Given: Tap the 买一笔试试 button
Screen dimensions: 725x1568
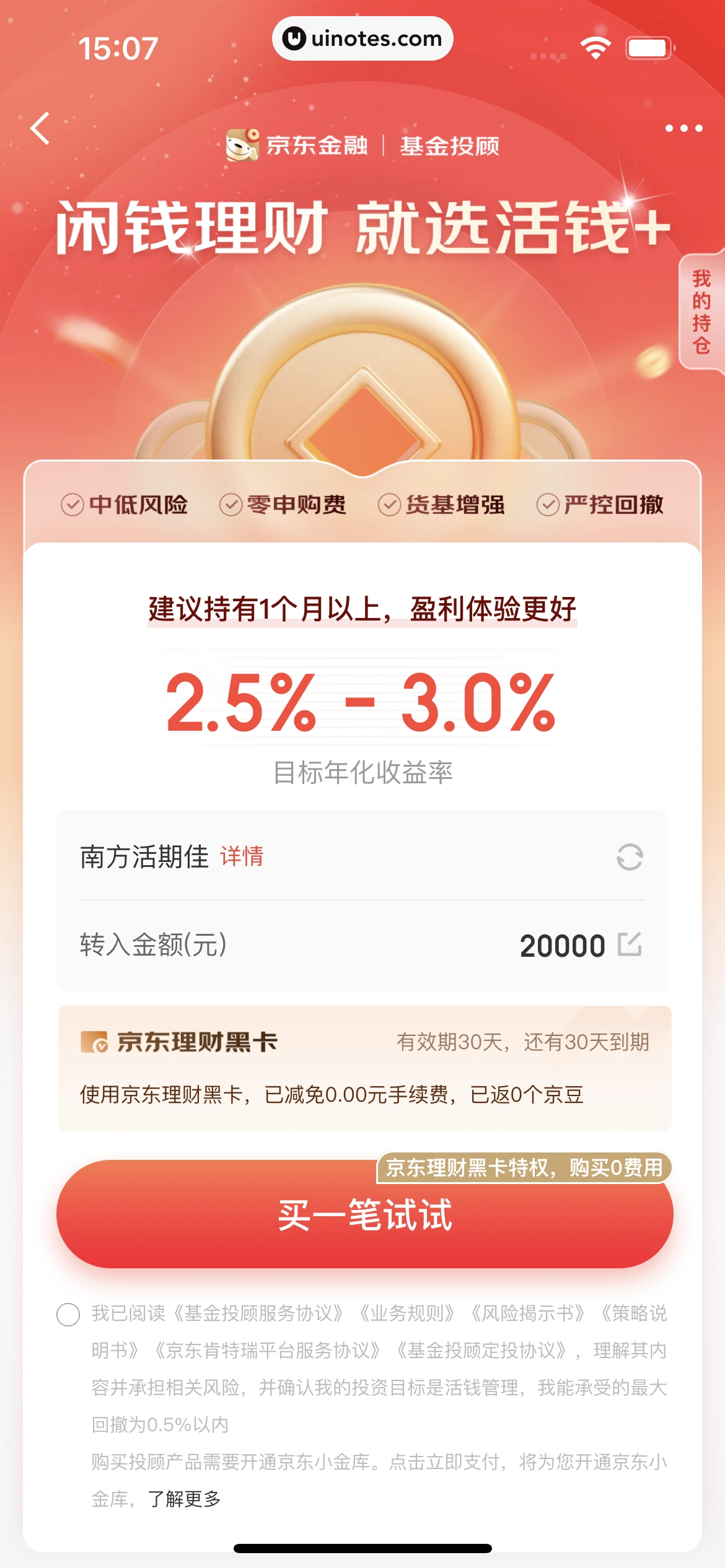Looking at the screenshot, I should [x=364, y=1215].
